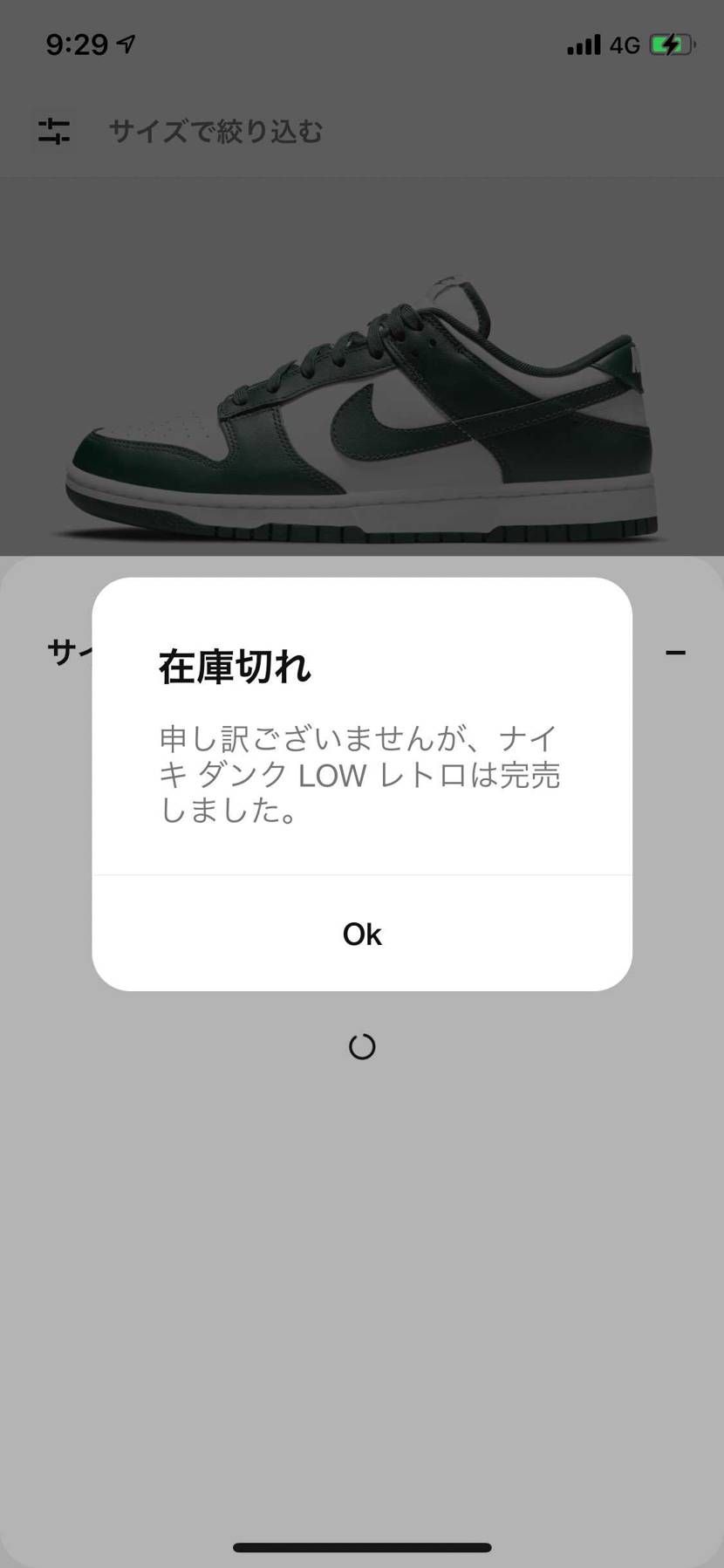The height and width of the screenshot is (1568, 724).
Task: Dismiss the out-of-stock dialog with Ok
Action: pos(361,934)
